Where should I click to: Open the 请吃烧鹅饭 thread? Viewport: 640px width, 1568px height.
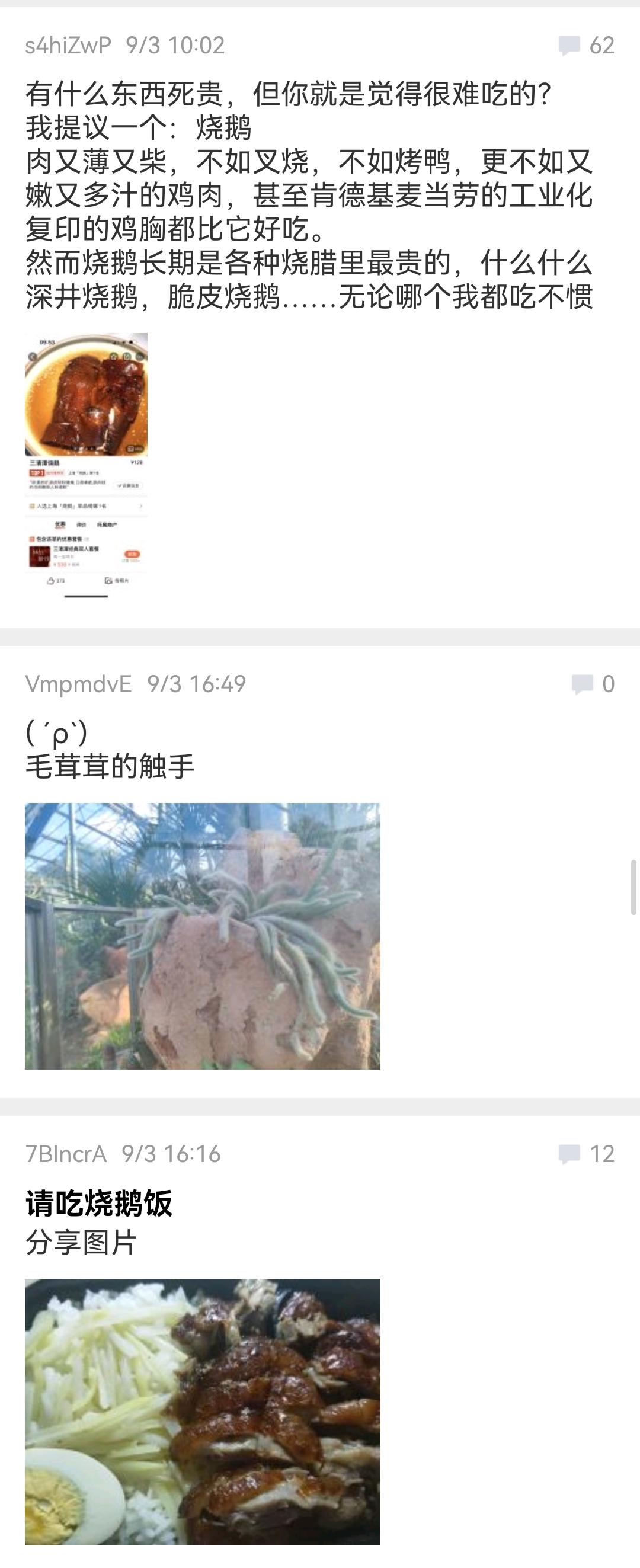pos(98,1204)
